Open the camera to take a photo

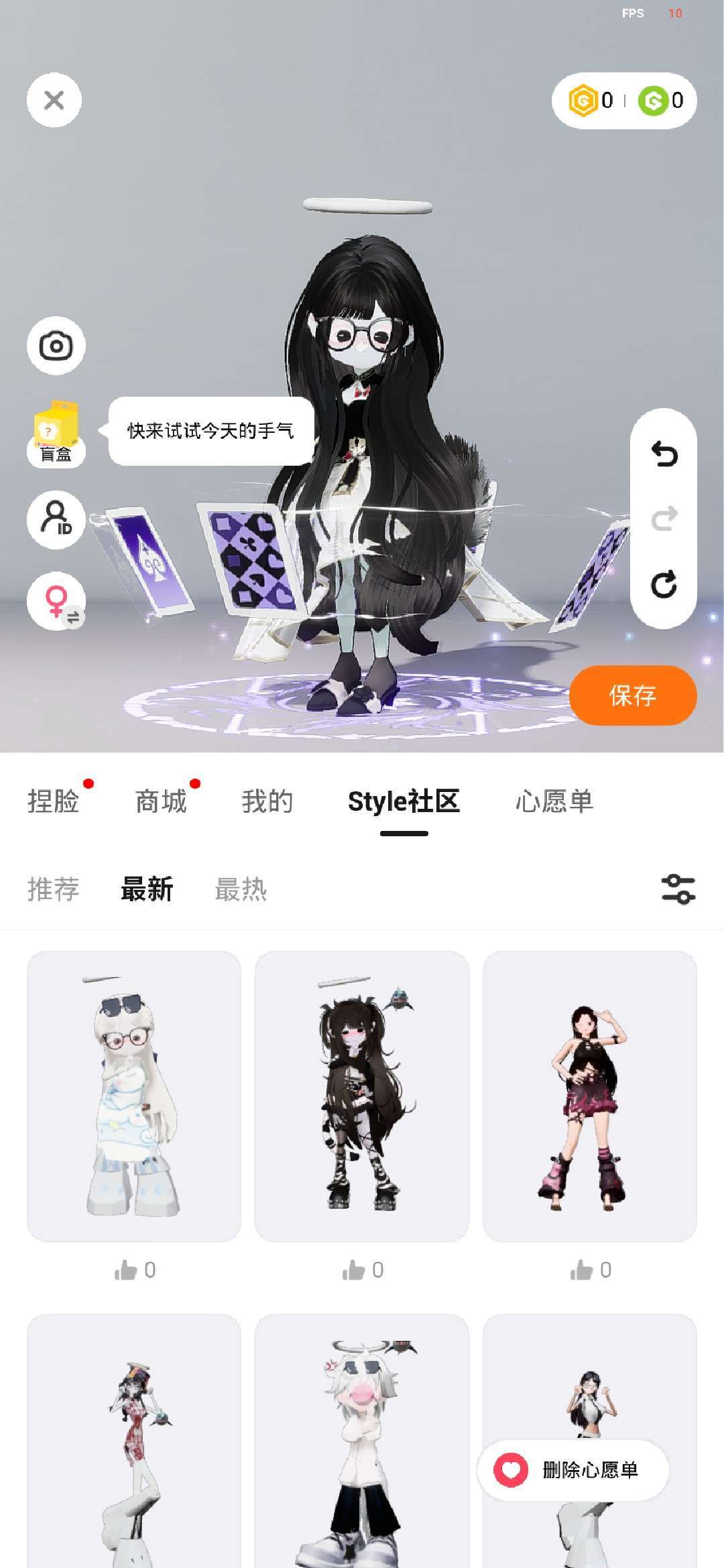click(56, 346)
